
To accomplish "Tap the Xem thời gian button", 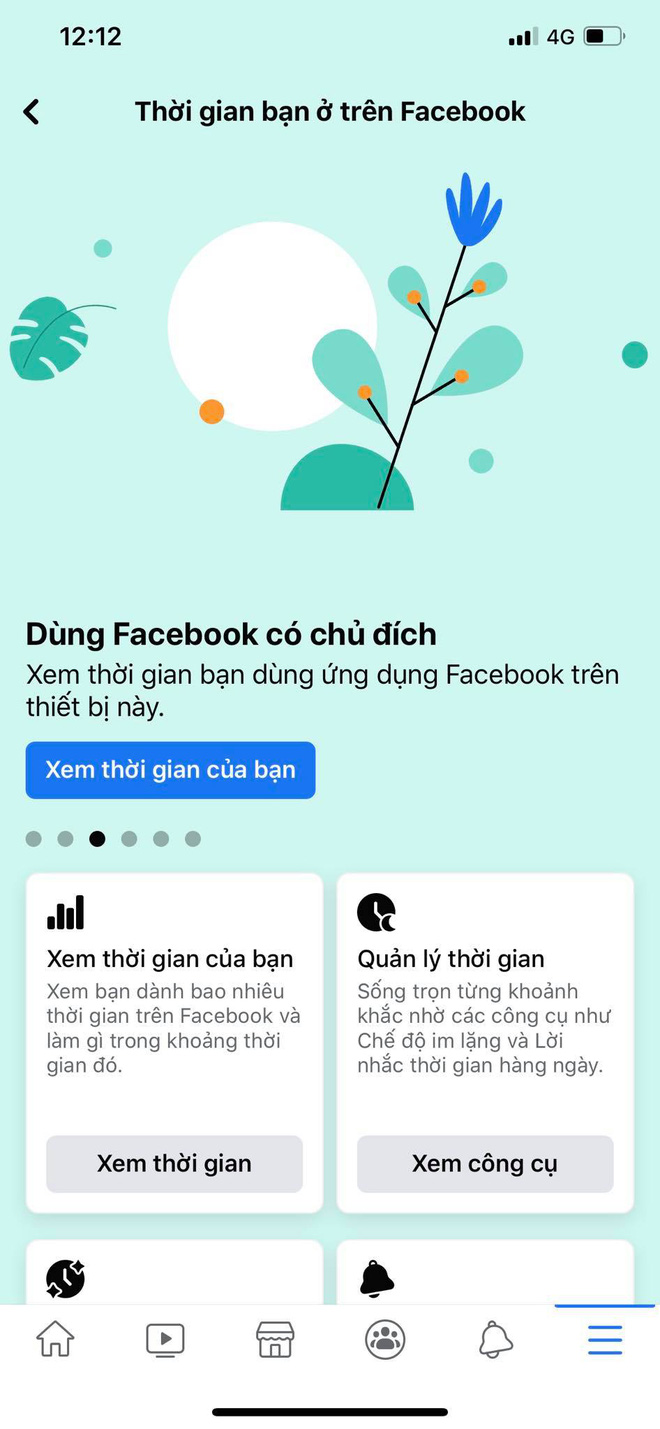I will [174, 1164].
